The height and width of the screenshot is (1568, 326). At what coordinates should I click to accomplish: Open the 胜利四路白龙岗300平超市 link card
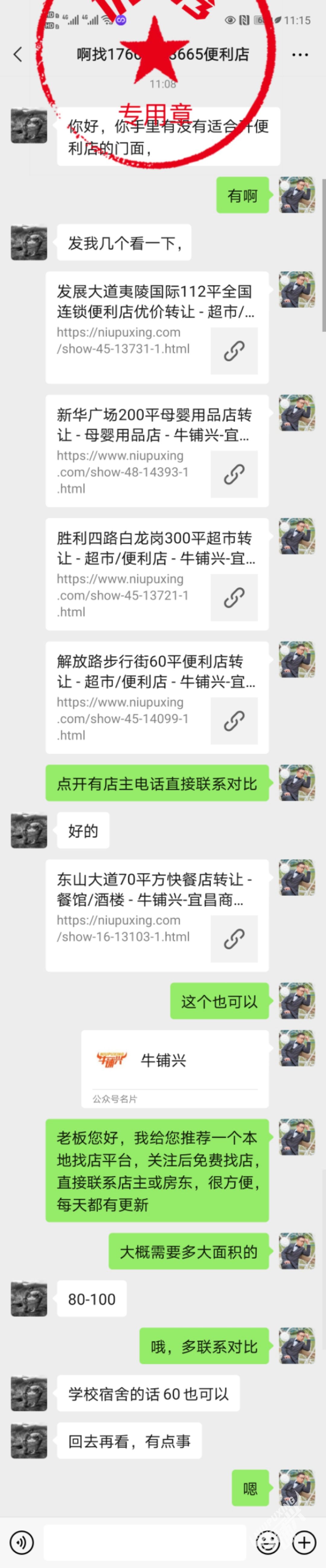pyautogui.click(x=157, y=574)
